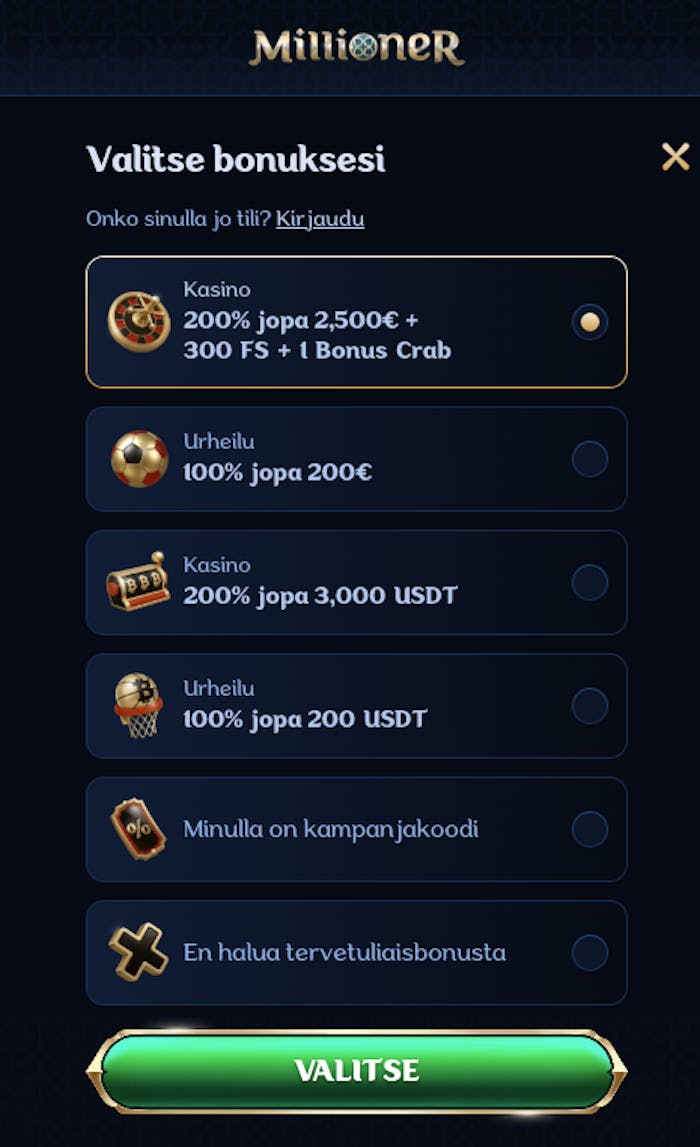Viewport: 700px width, 1147px height.
Task: Close the Valitse bonuksesi dialog
Action: tap(675, 157)
